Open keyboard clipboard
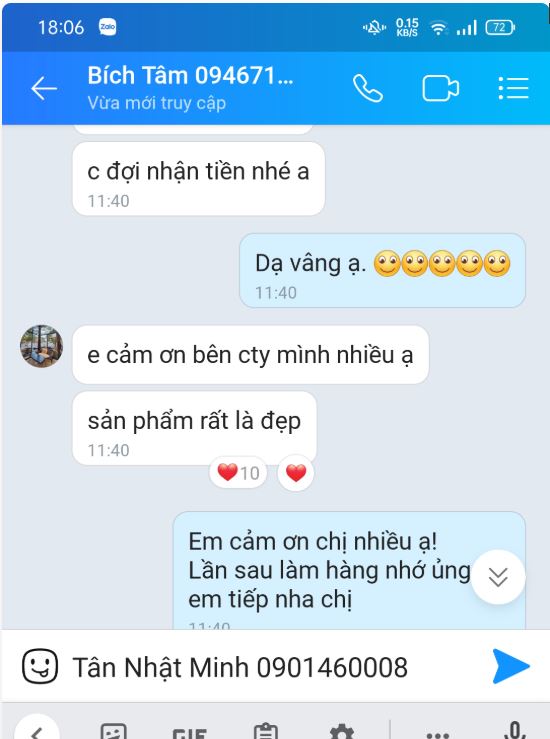The image size is (550, 739). pyautogui.click(x=266, y=731)
